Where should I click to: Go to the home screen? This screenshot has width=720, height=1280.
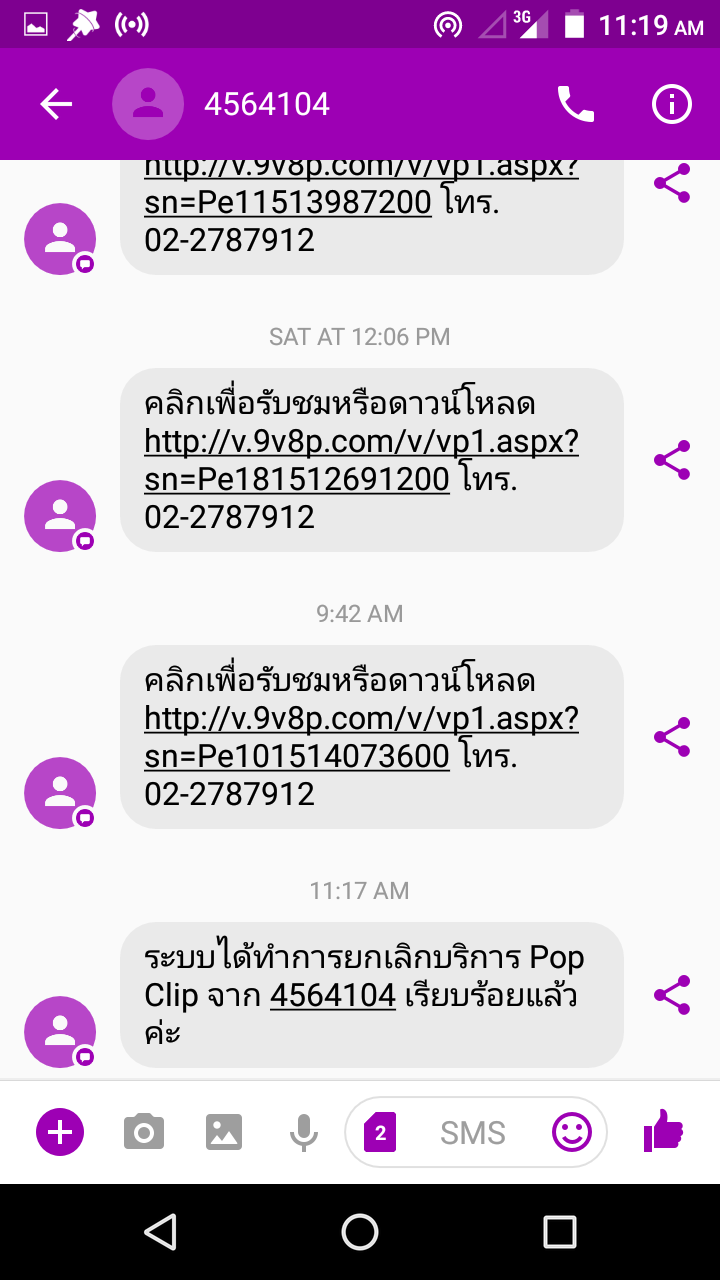[360, 1232]
